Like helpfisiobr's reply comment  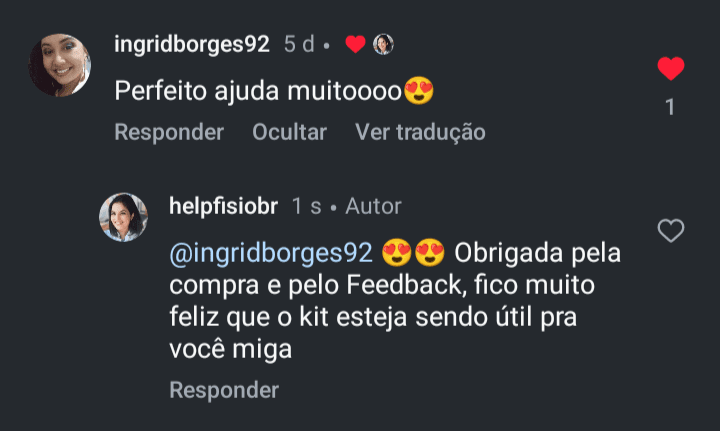point(670,231)
